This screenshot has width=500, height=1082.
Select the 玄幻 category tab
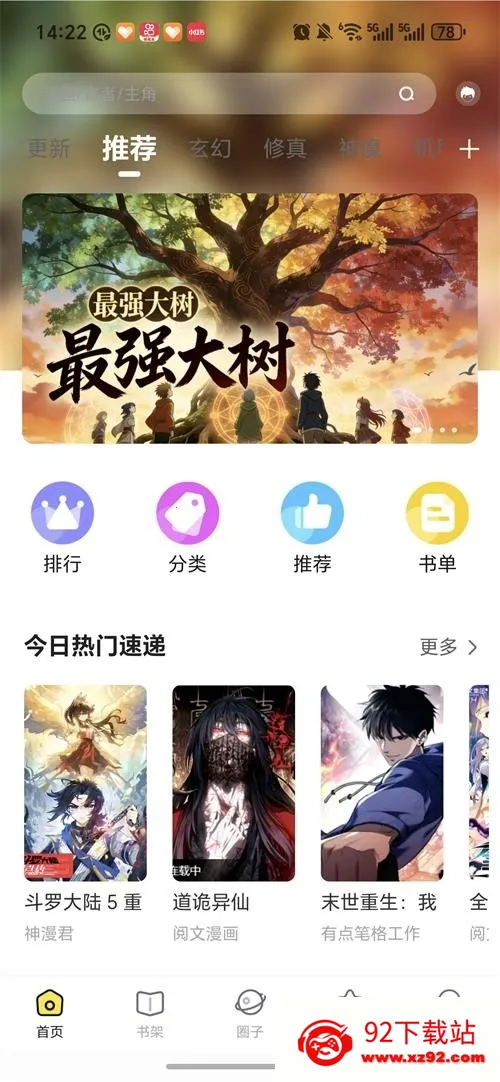pos(210,148)
